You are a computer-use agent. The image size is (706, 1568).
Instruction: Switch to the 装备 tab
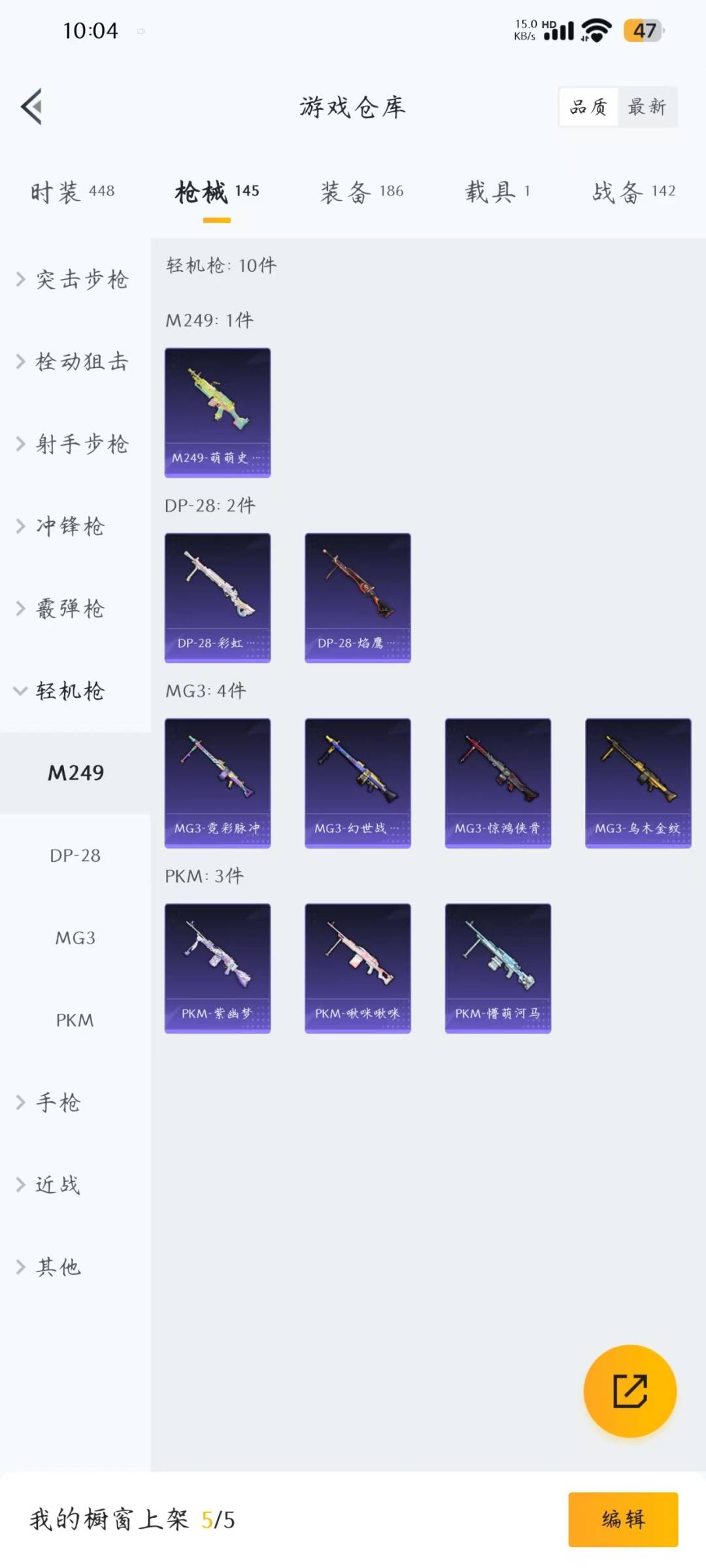pyautogui.click(x=361, y=191)
